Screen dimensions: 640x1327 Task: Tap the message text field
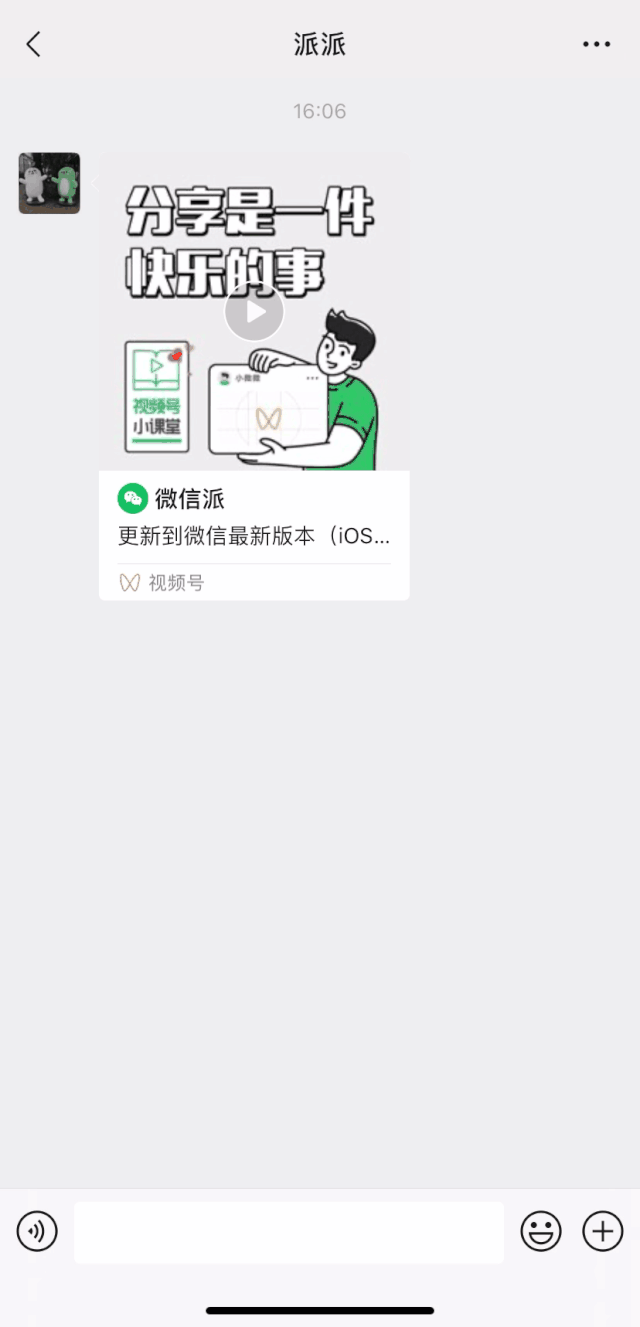[288, 1232]
